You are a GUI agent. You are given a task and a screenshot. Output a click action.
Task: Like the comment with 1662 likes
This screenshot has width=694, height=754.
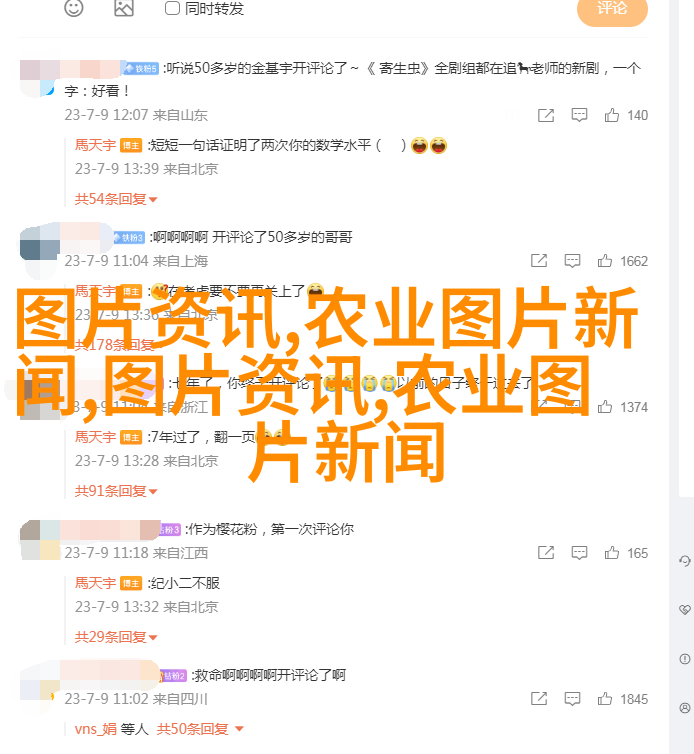pos(605,261)
